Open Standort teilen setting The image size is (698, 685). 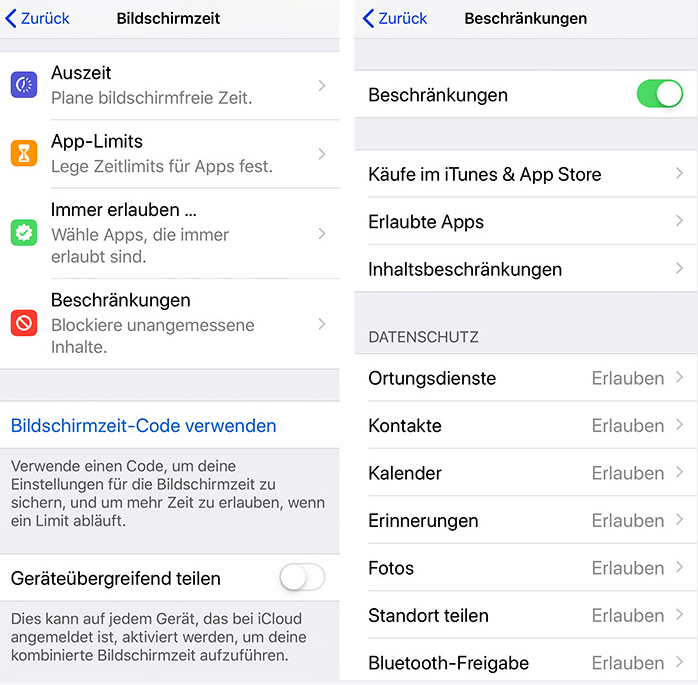[525, 615]
